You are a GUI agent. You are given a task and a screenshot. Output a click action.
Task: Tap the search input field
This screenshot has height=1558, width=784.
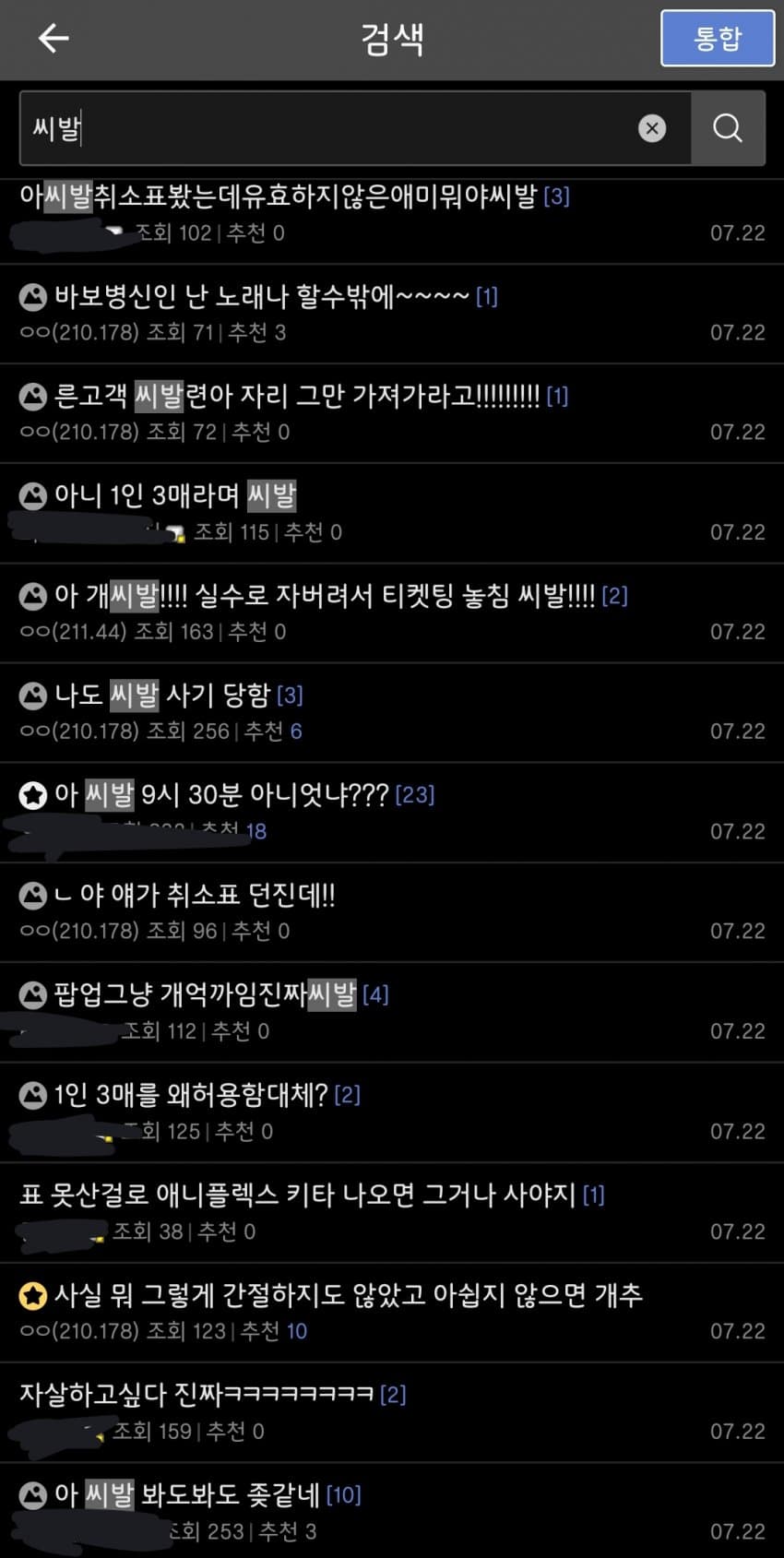332,128
